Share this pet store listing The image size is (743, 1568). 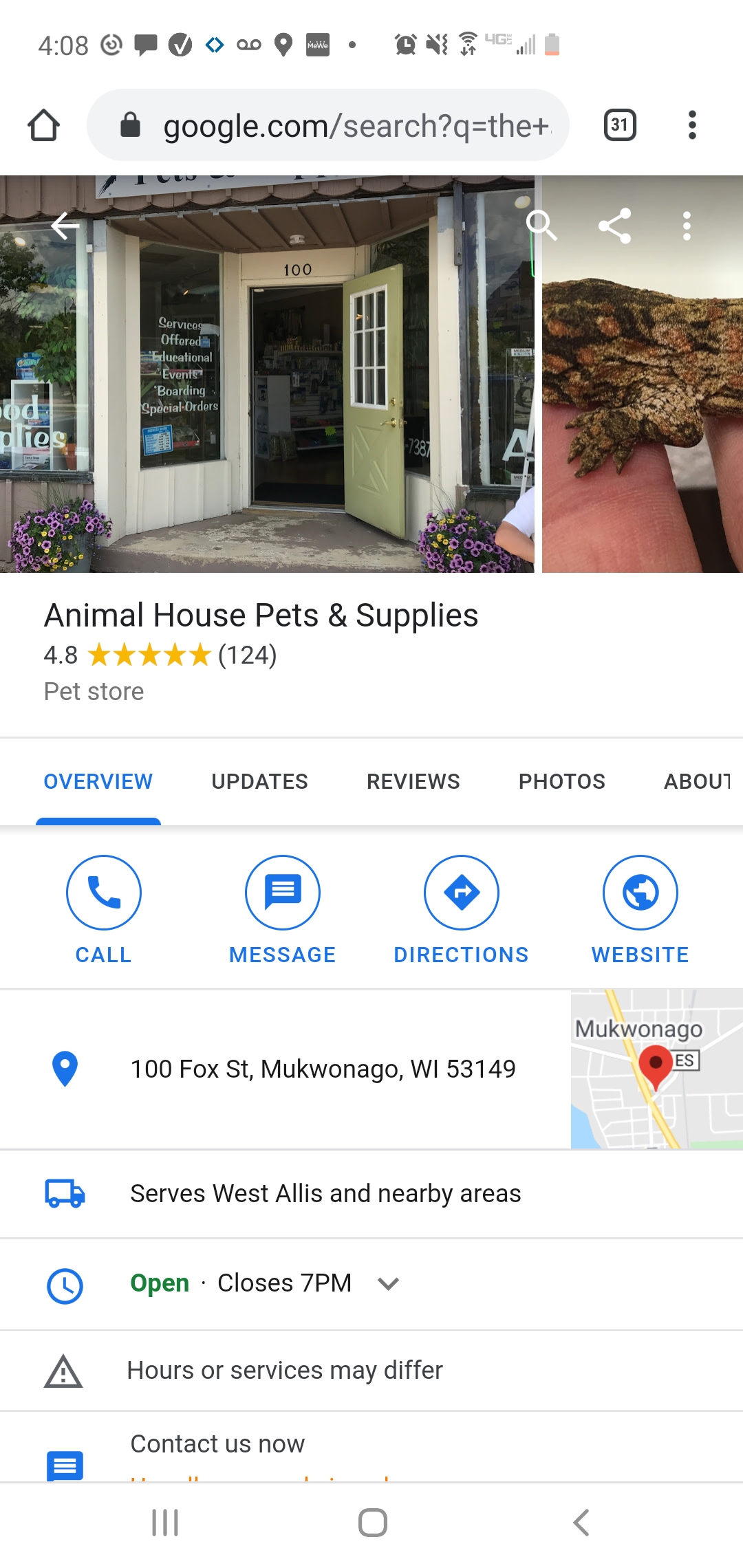pos(614,226)
